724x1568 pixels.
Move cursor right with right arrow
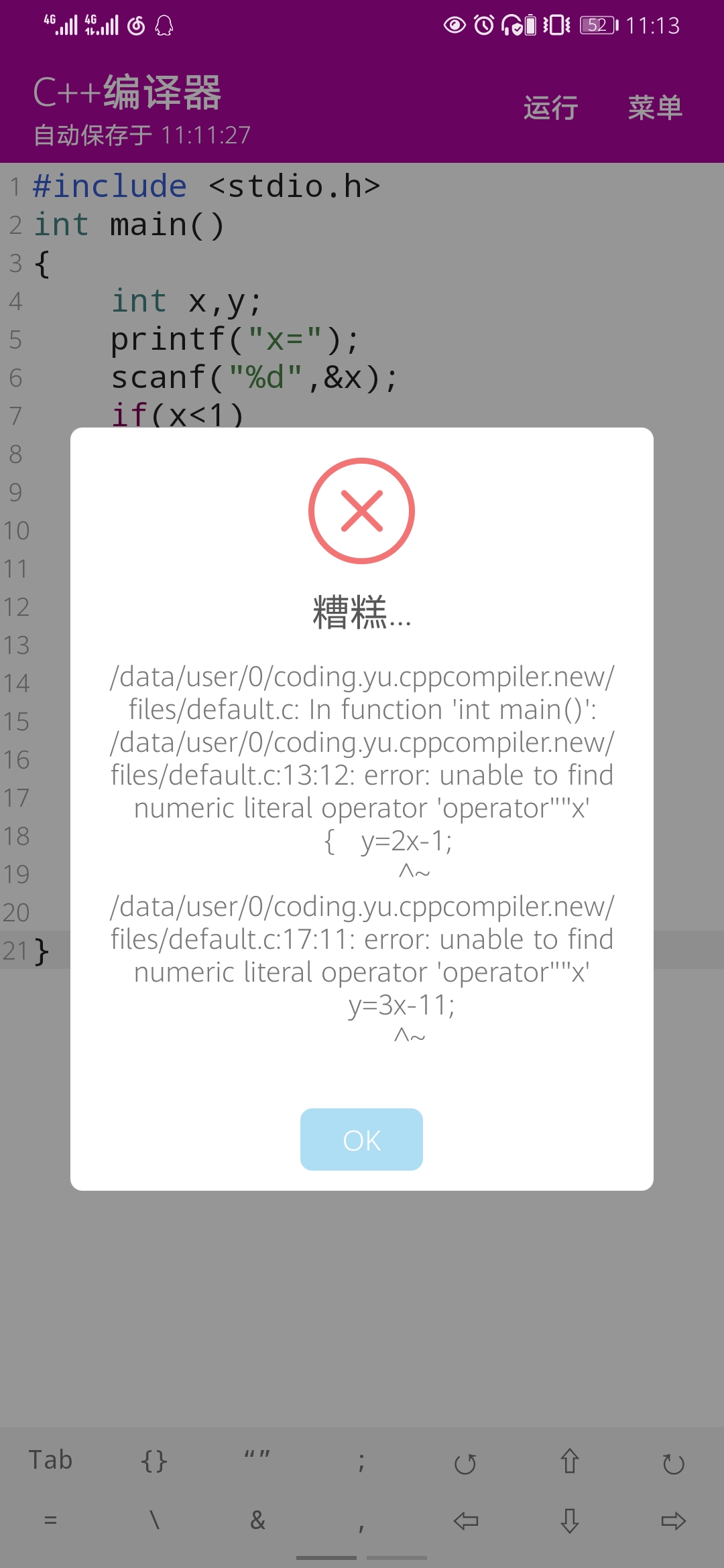(673, 1520)
